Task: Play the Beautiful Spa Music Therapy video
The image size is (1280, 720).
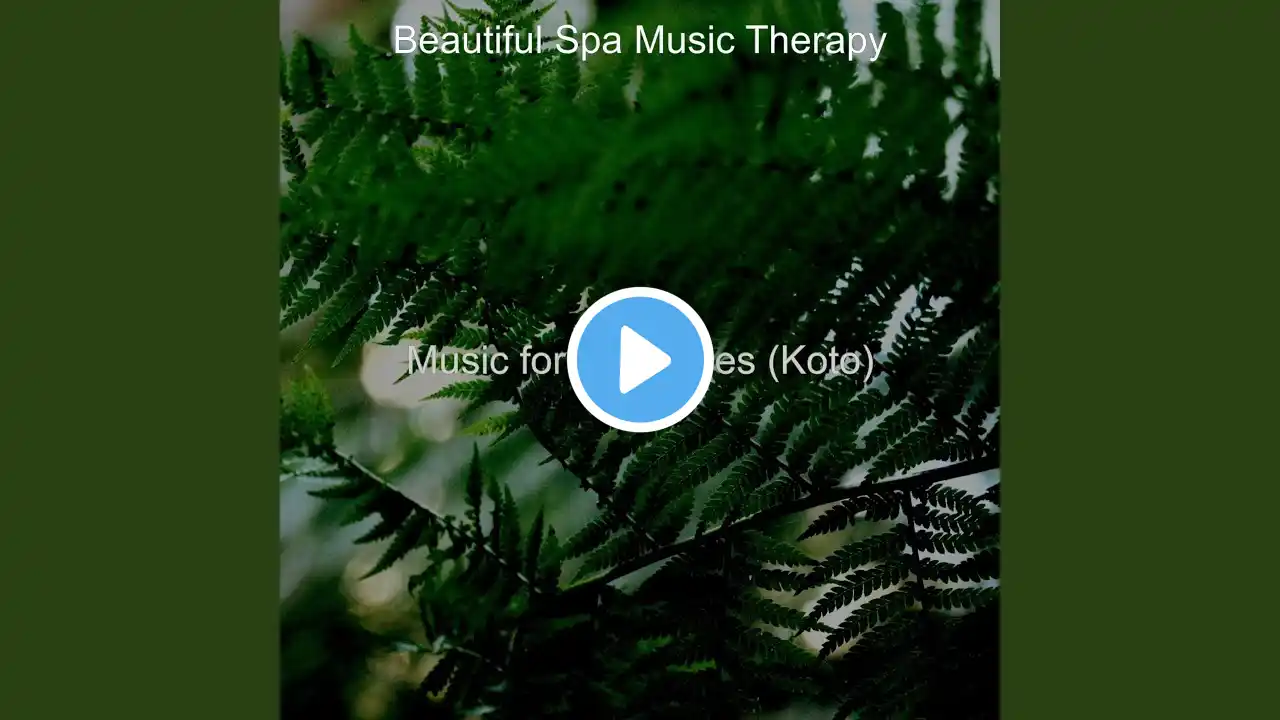Action: [640, 360]
